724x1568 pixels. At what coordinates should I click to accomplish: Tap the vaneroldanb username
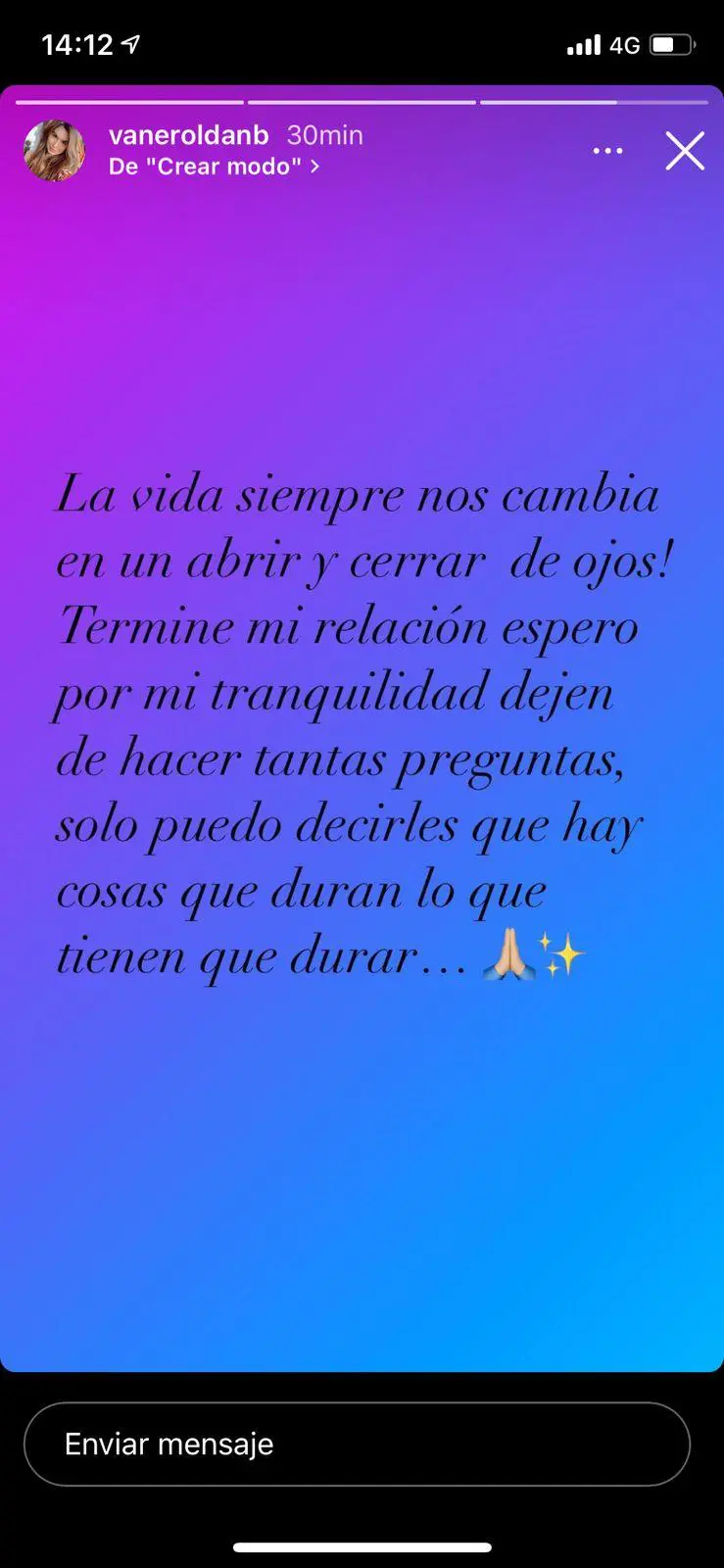[x=188, y=135]
